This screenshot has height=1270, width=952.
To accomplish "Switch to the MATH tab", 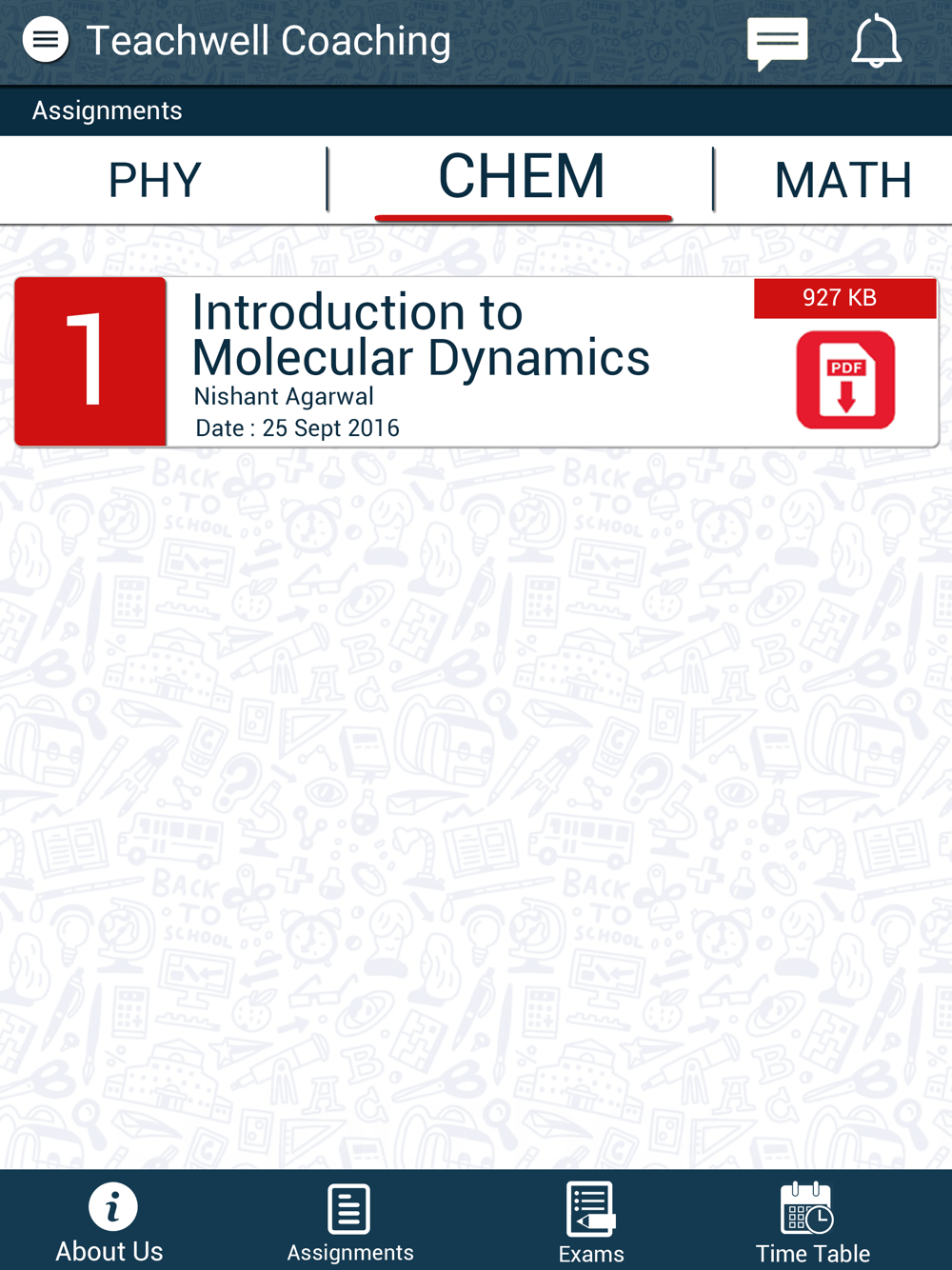I will pyautogui.click(x=843, y=180).
